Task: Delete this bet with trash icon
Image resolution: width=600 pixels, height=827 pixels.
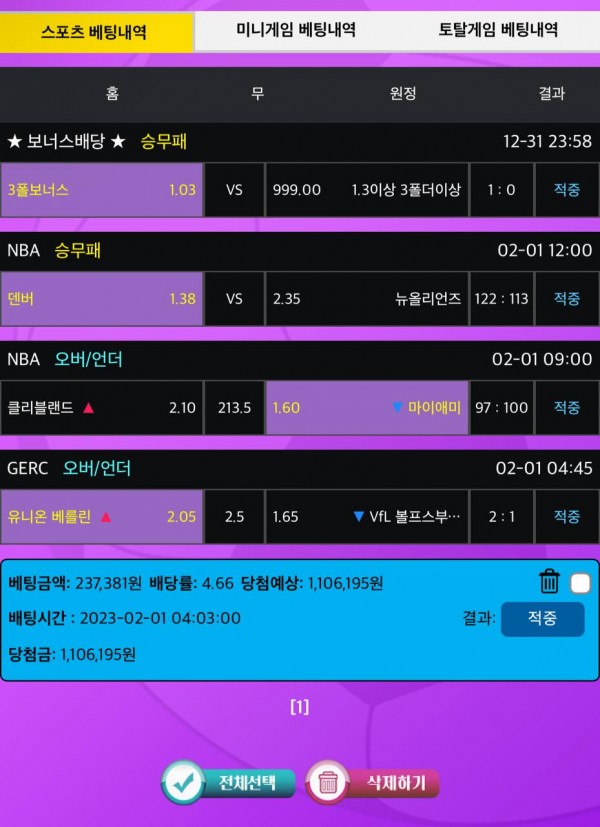Action: 549,582
